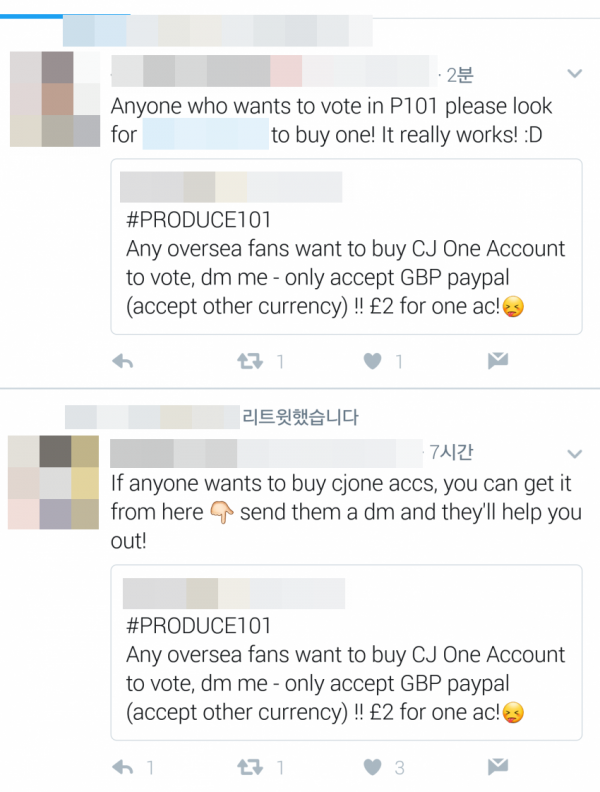Expand options chevron on 'vote in P101' tweet
The width and height of the screenshot is (600, 792).
click(x=574, y=74)
